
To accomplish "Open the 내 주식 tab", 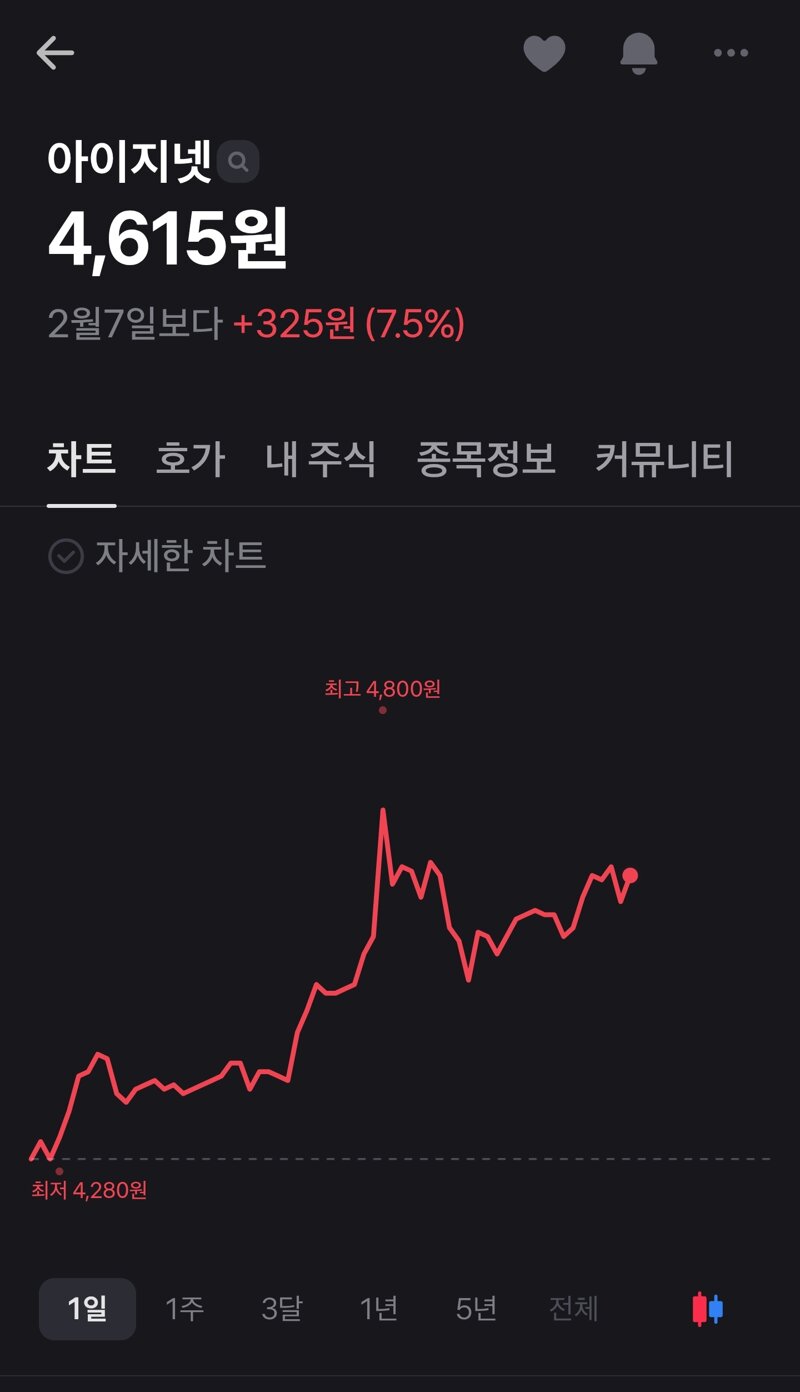I will [321, 460].
